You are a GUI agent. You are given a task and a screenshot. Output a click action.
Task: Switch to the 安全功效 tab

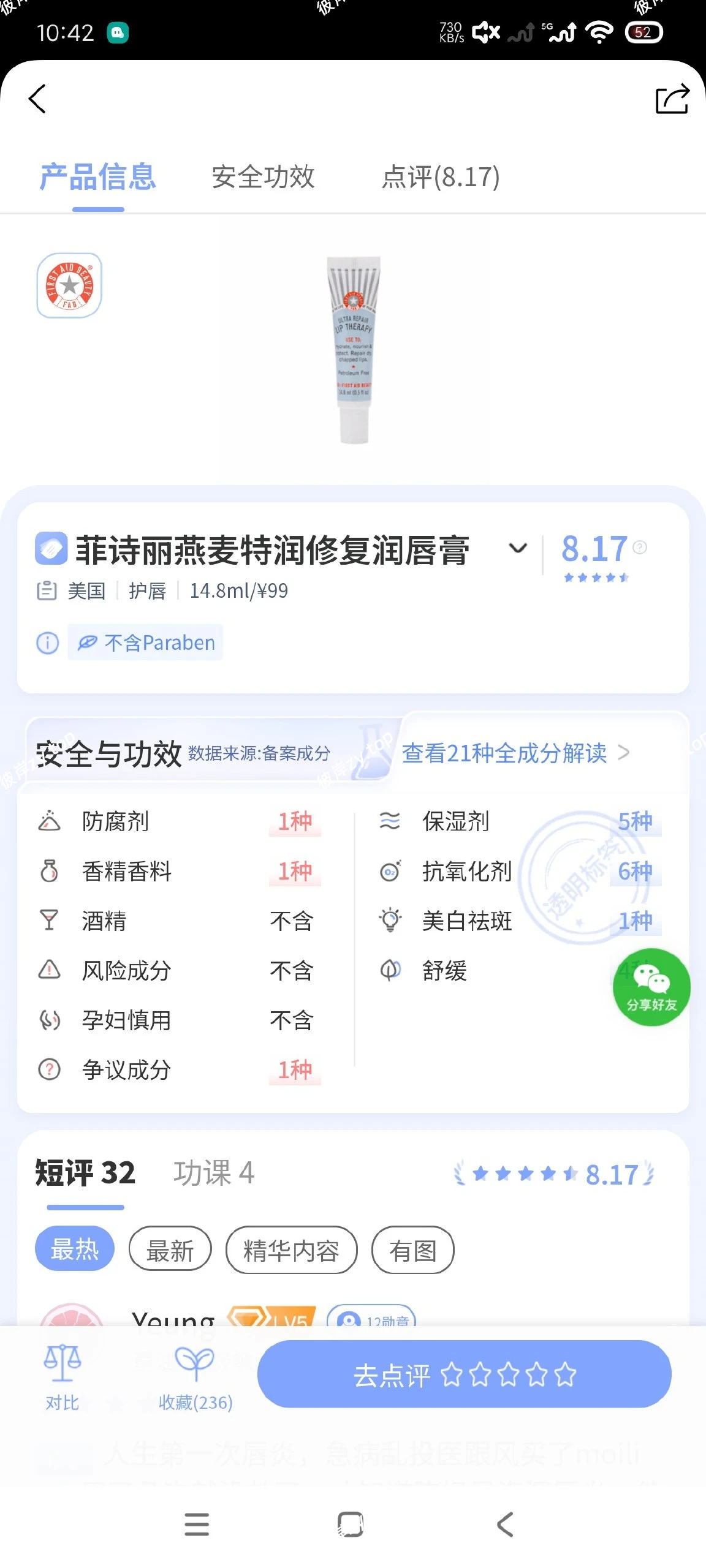point(262,177)
